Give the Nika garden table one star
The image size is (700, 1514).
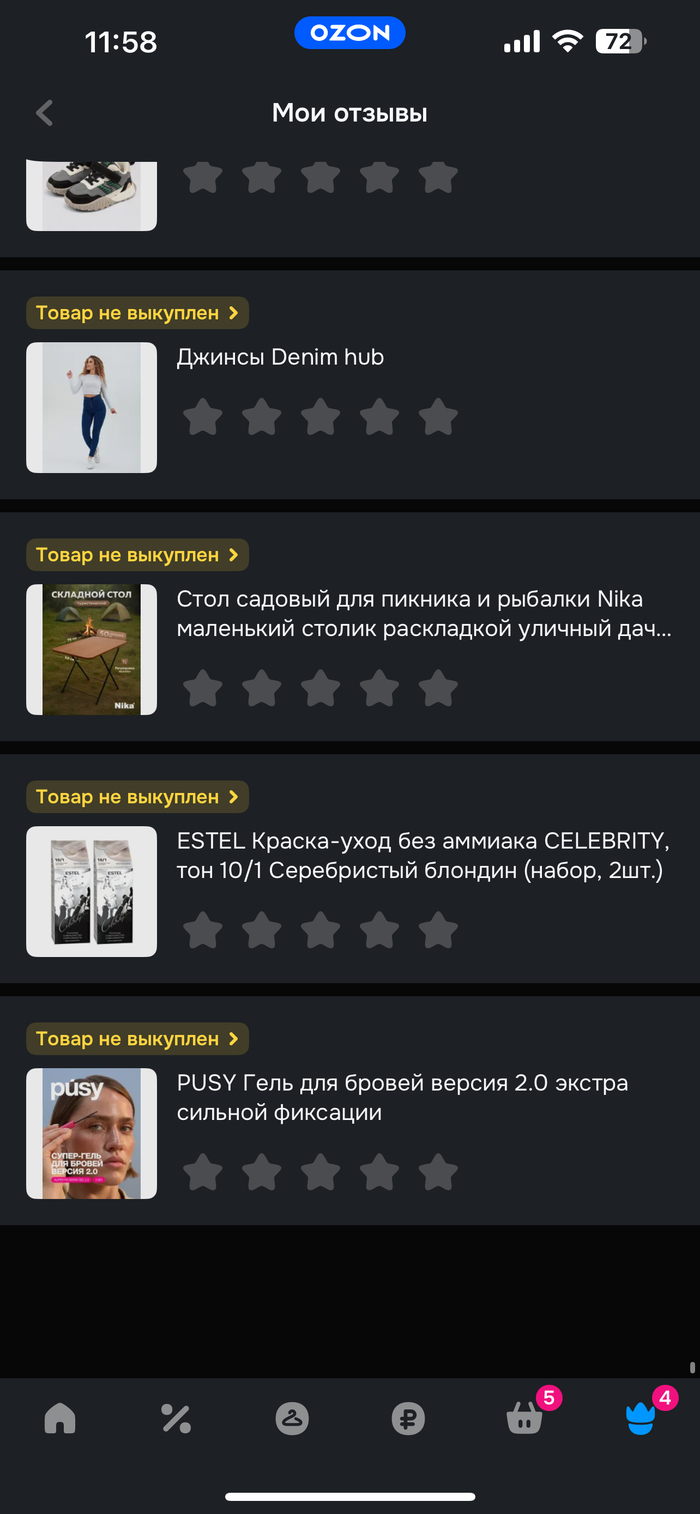tap(203, 689)
